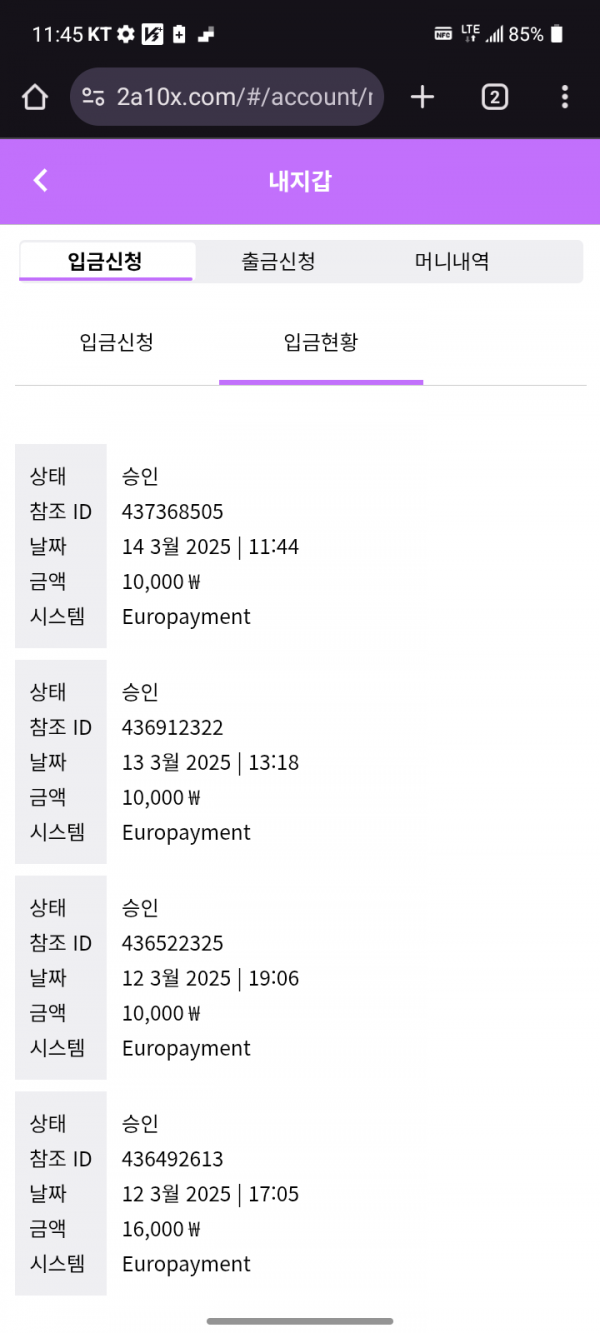Switch to the 출금신청 tab
The height and width of the screenshot is (1333, 600).
tap(278, 262)
